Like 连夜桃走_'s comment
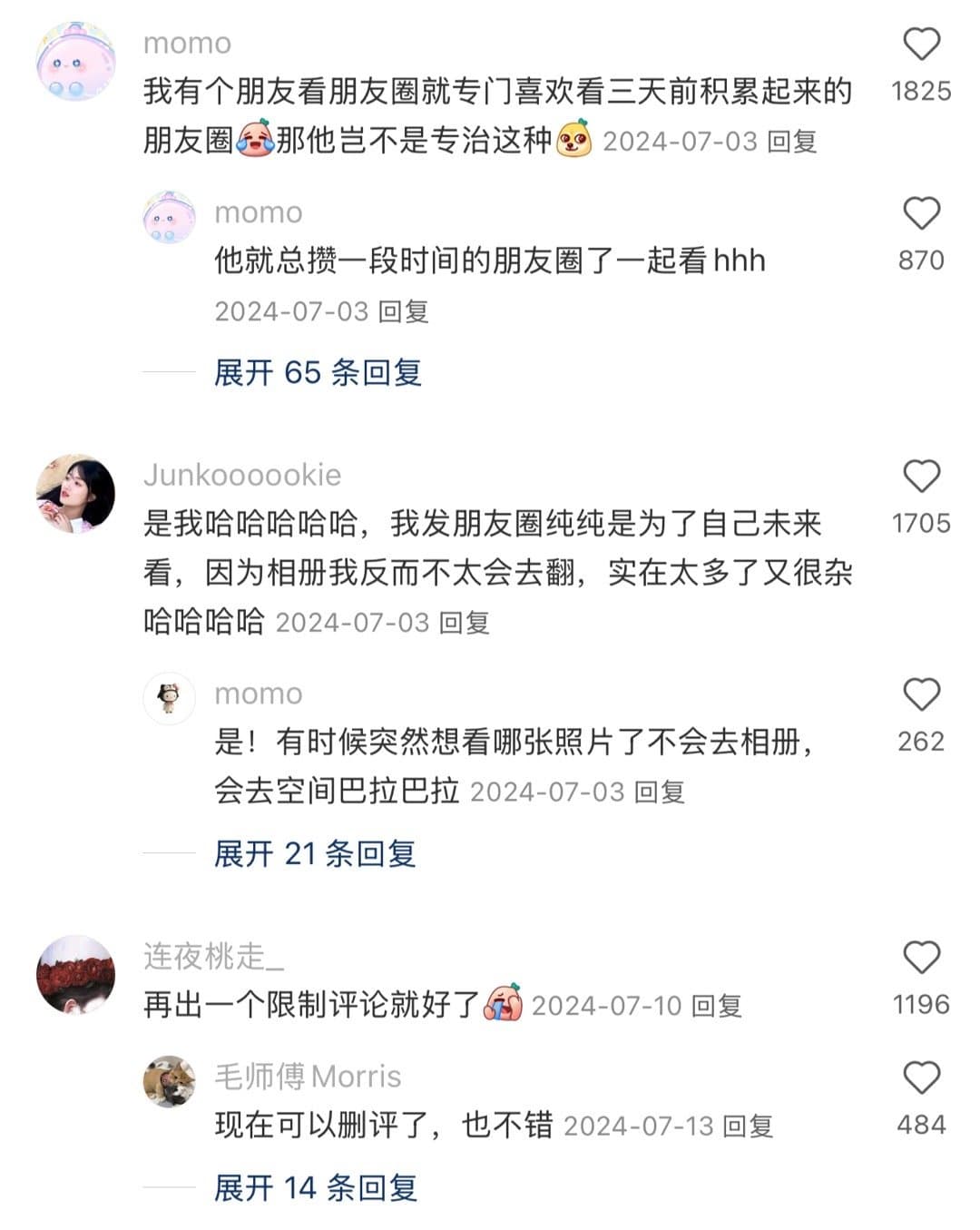 coord(921,958)
